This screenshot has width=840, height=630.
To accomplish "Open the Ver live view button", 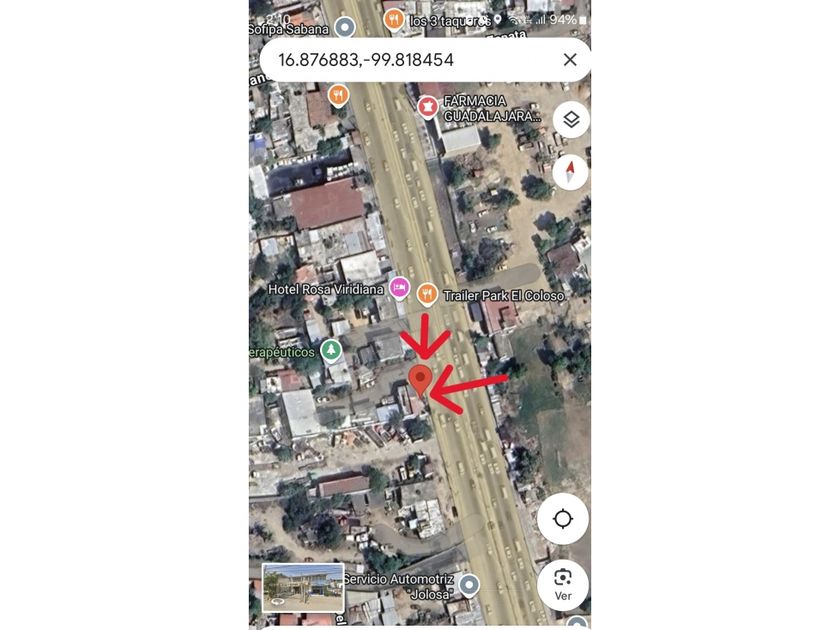I will (563, 584).
